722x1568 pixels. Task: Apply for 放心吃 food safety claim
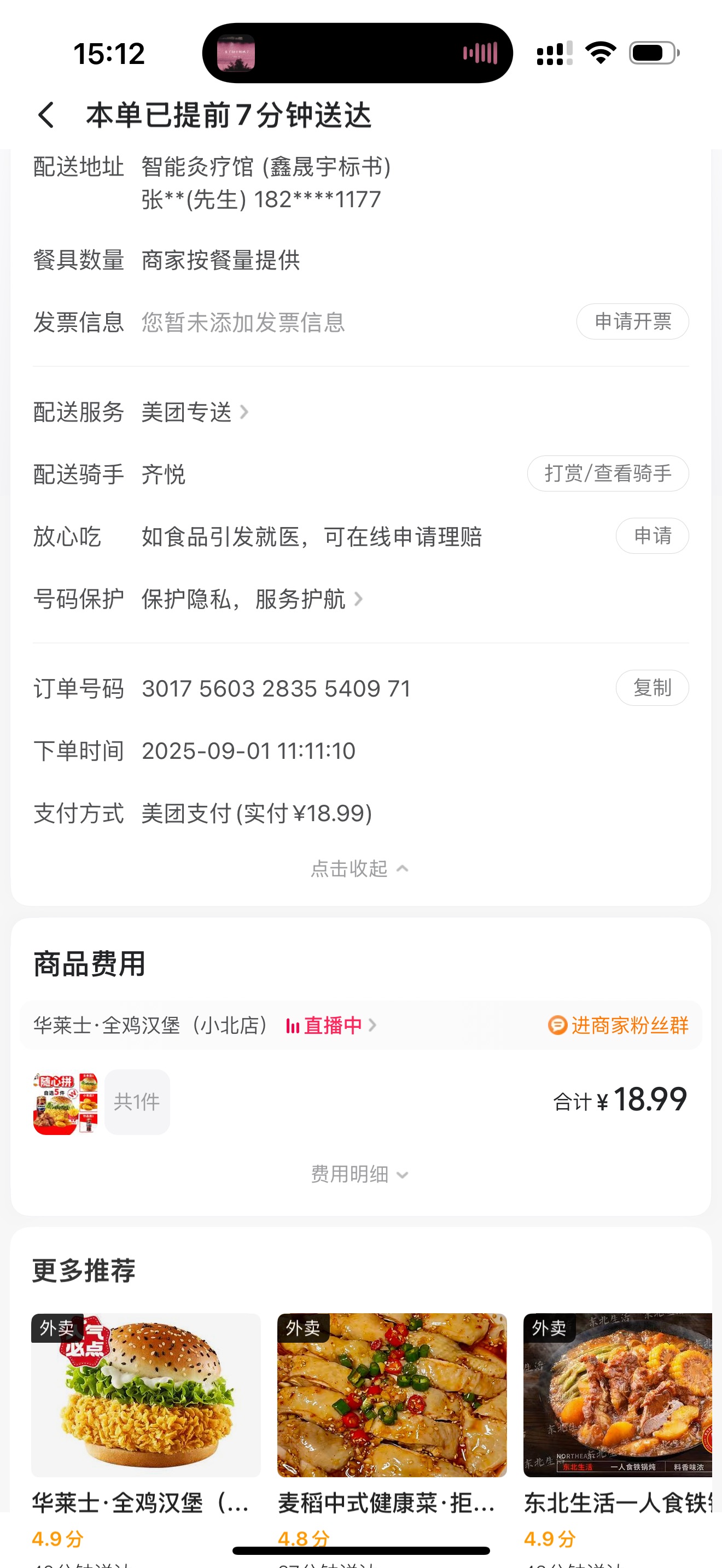651,536
